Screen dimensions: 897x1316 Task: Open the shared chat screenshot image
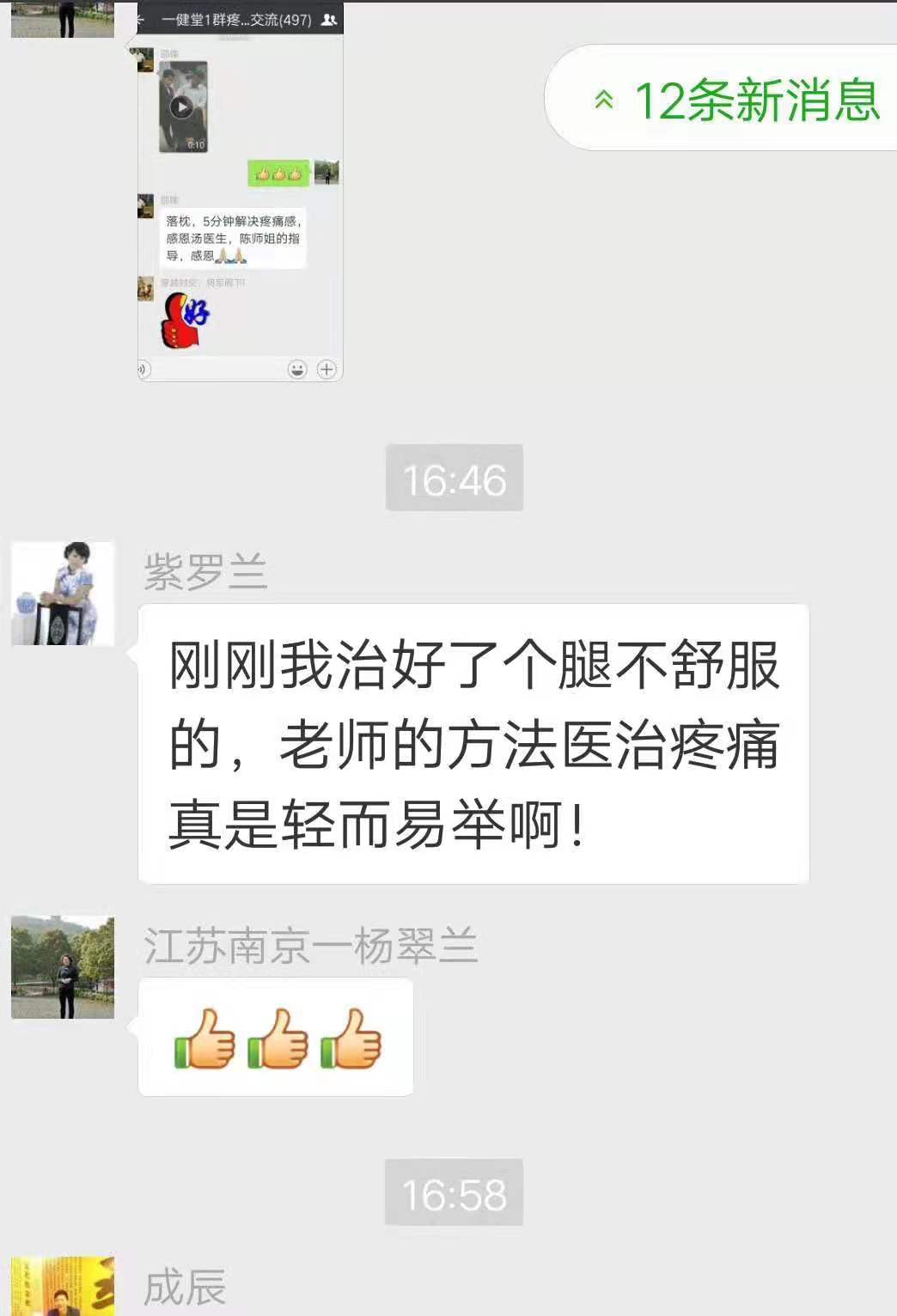click(241, 193)
